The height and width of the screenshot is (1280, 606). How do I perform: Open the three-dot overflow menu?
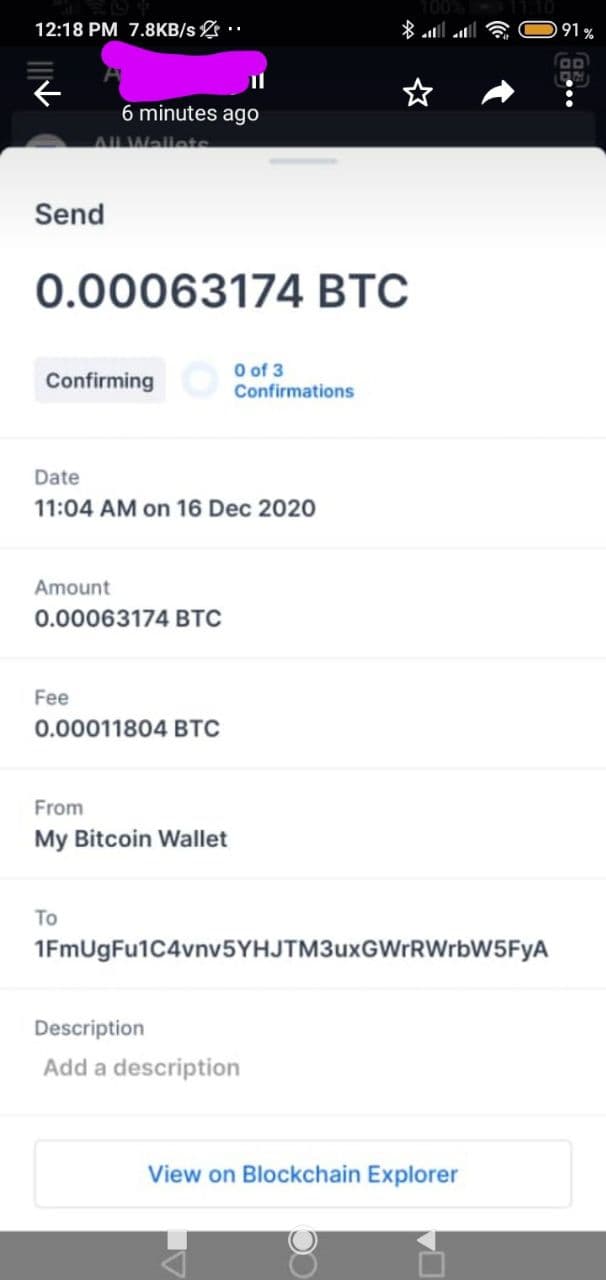tap(569, 94)
